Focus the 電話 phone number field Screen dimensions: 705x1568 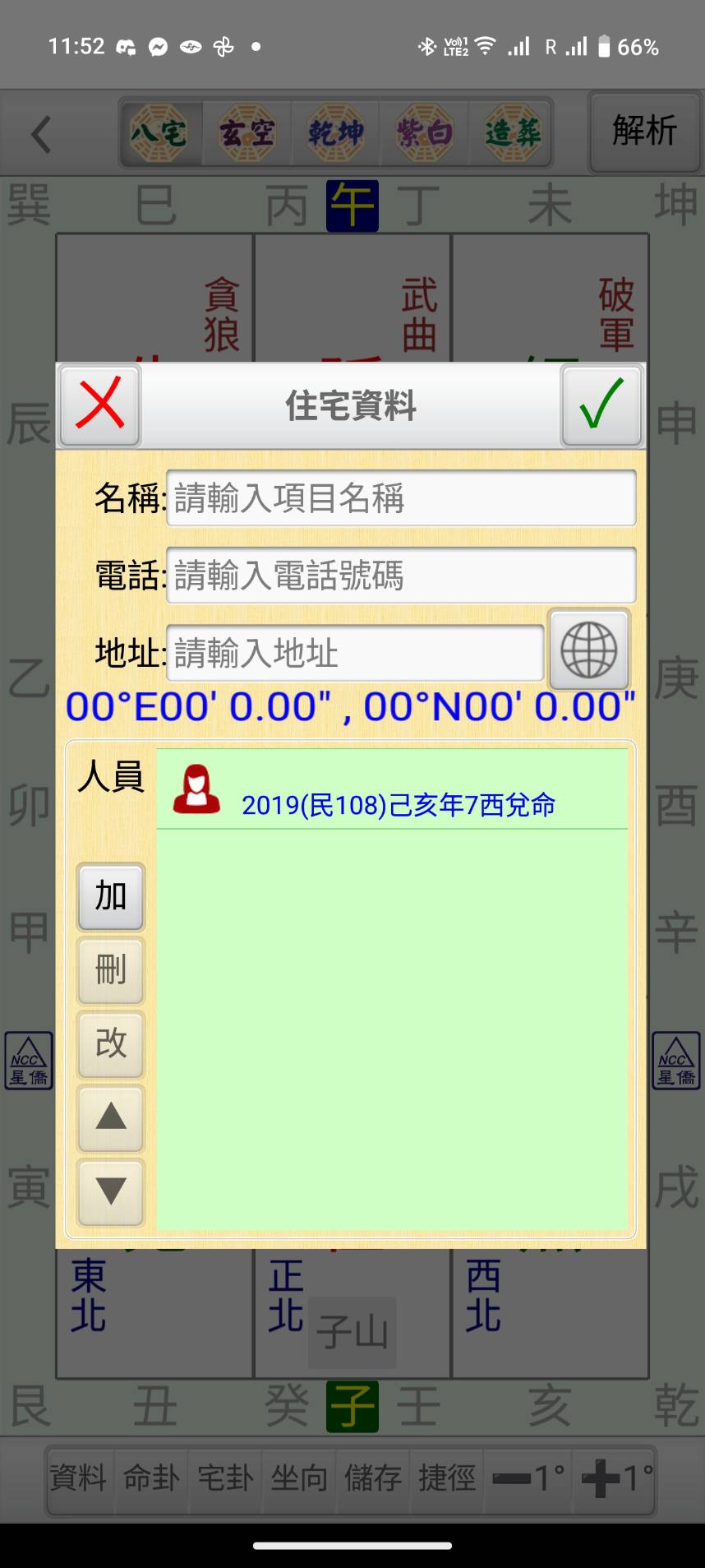(400, 576)
